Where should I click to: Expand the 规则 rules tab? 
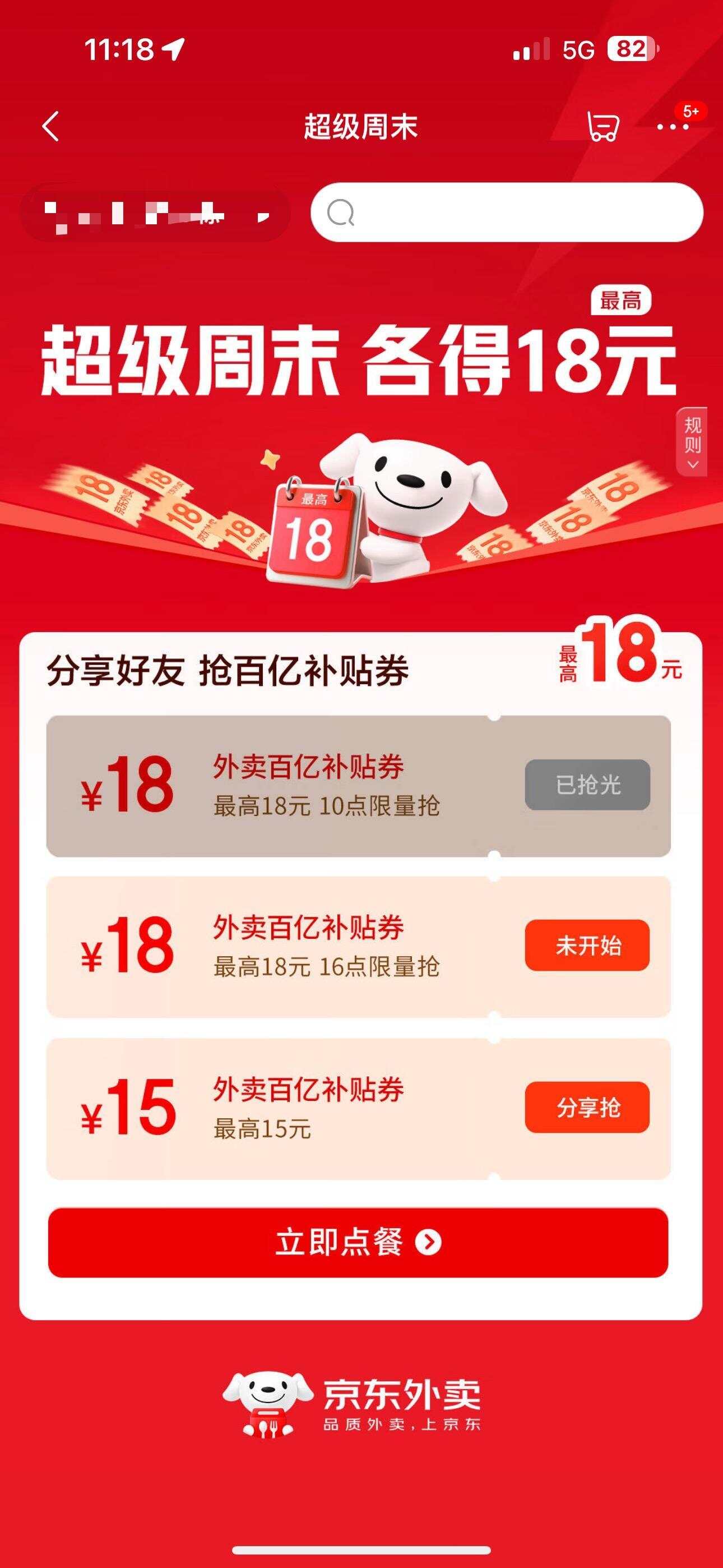pyautogui.click(x=692, y=442)
